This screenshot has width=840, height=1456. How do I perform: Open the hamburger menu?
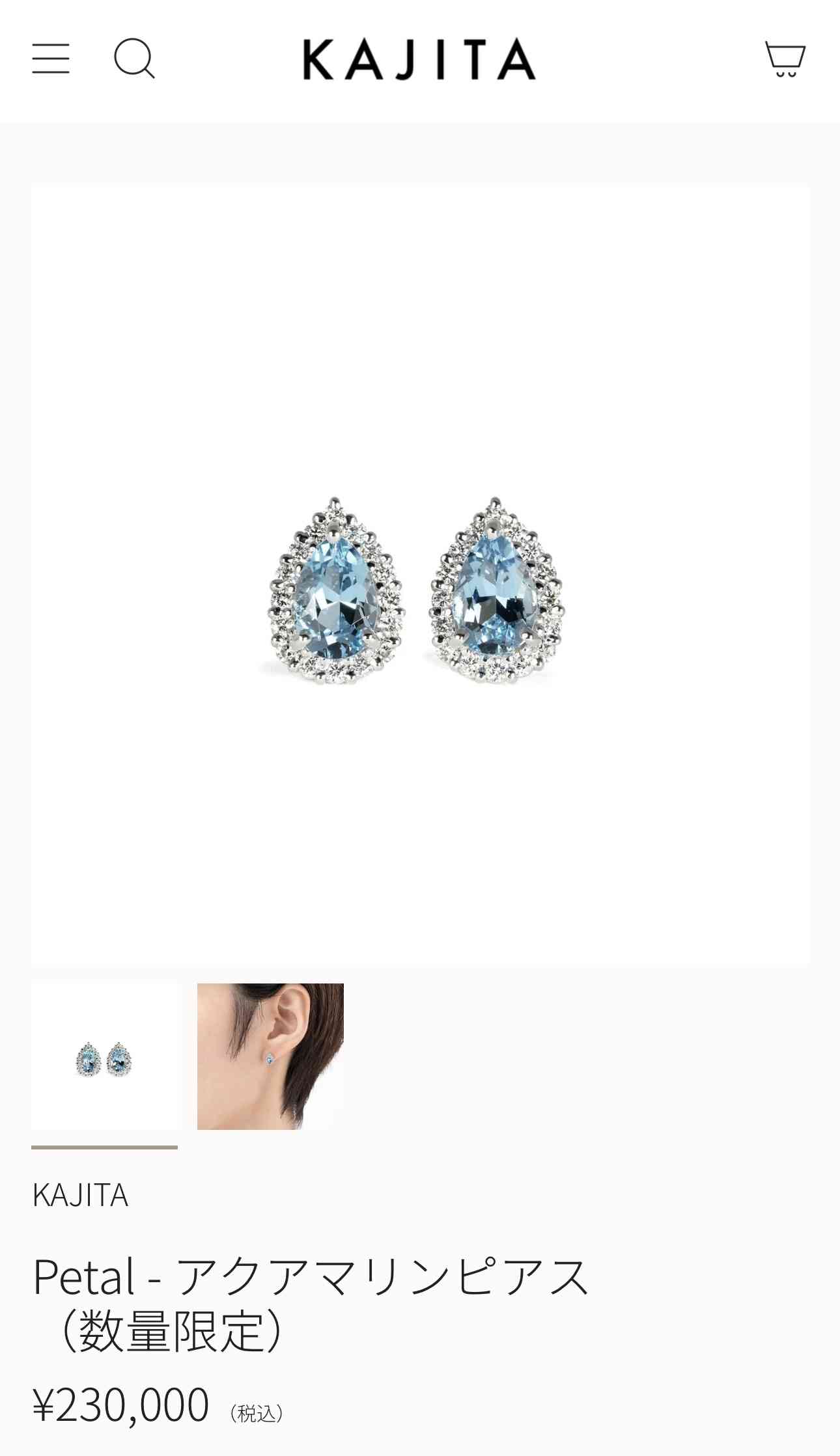coord(51,59)
